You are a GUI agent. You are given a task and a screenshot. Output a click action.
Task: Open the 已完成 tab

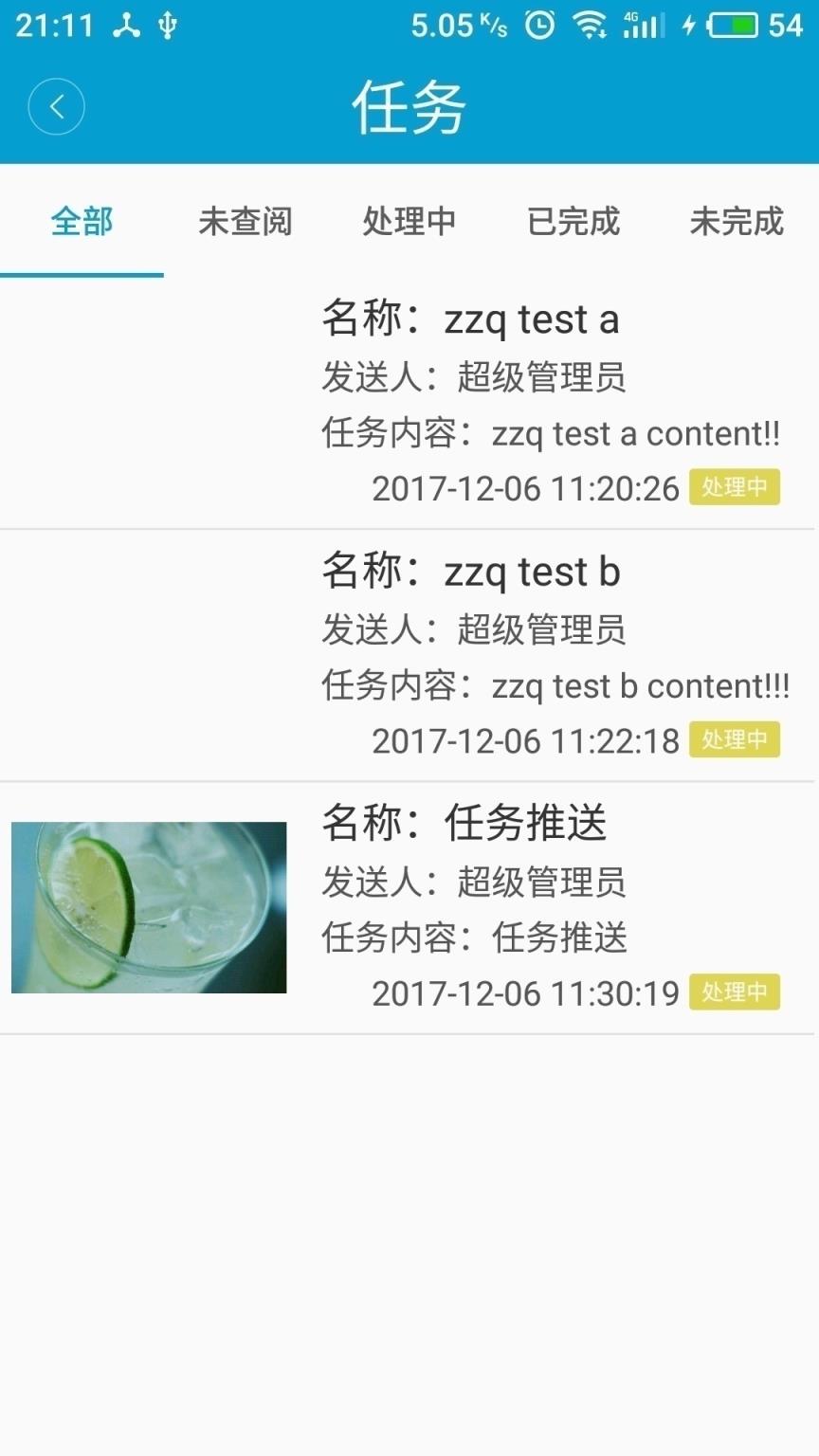(x=573, y=222)
